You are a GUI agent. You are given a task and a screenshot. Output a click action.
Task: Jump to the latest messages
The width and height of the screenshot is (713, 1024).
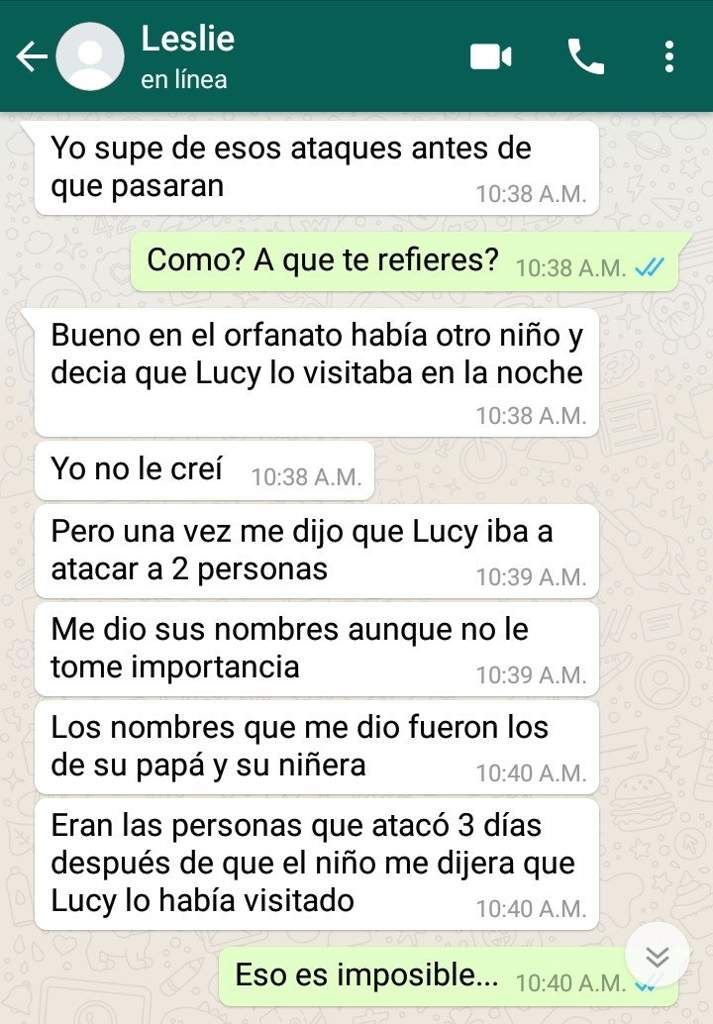click(x=657, y=954)
